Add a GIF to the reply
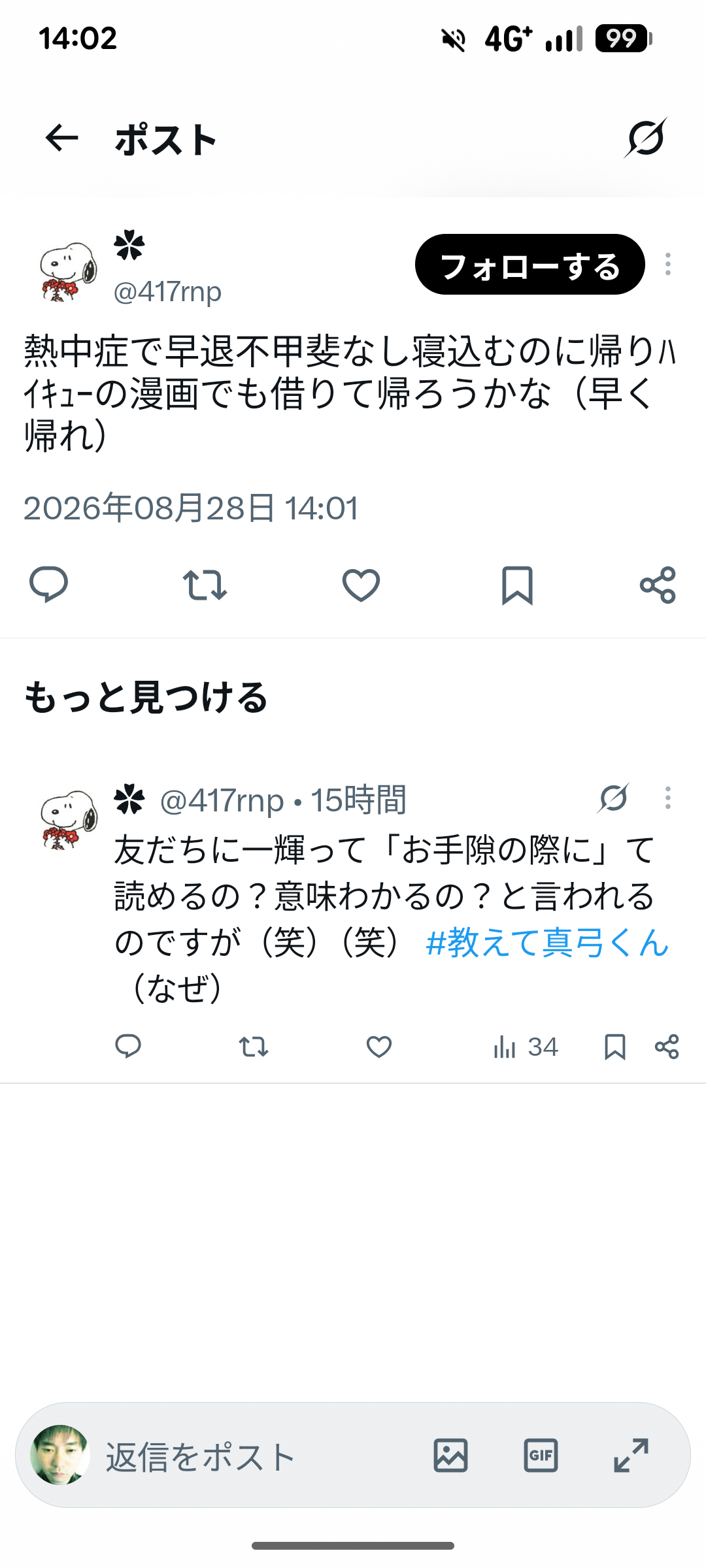706x1568 pixels. point(541,1456)
